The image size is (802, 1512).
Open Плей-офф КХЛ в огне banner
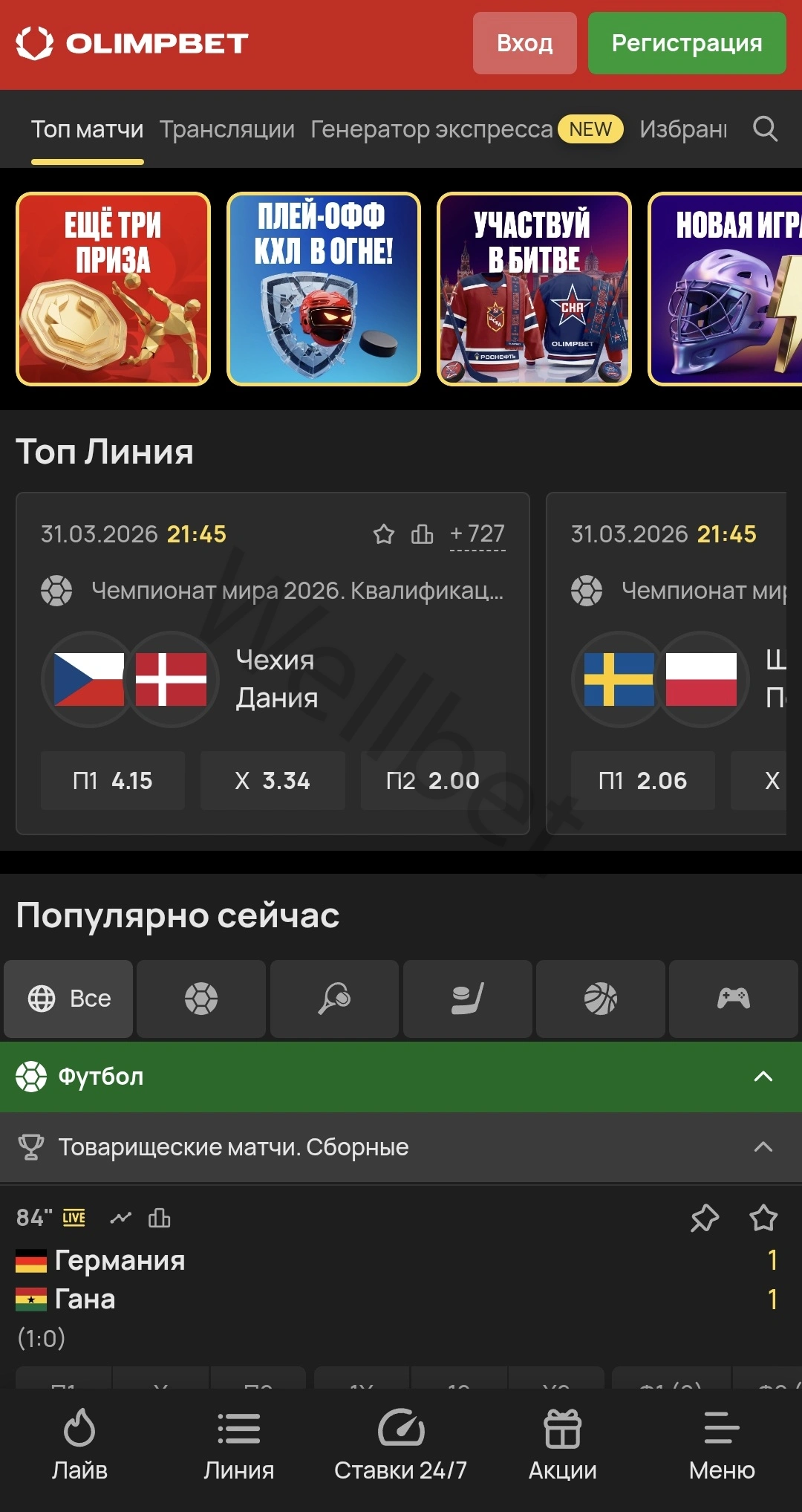323,289
